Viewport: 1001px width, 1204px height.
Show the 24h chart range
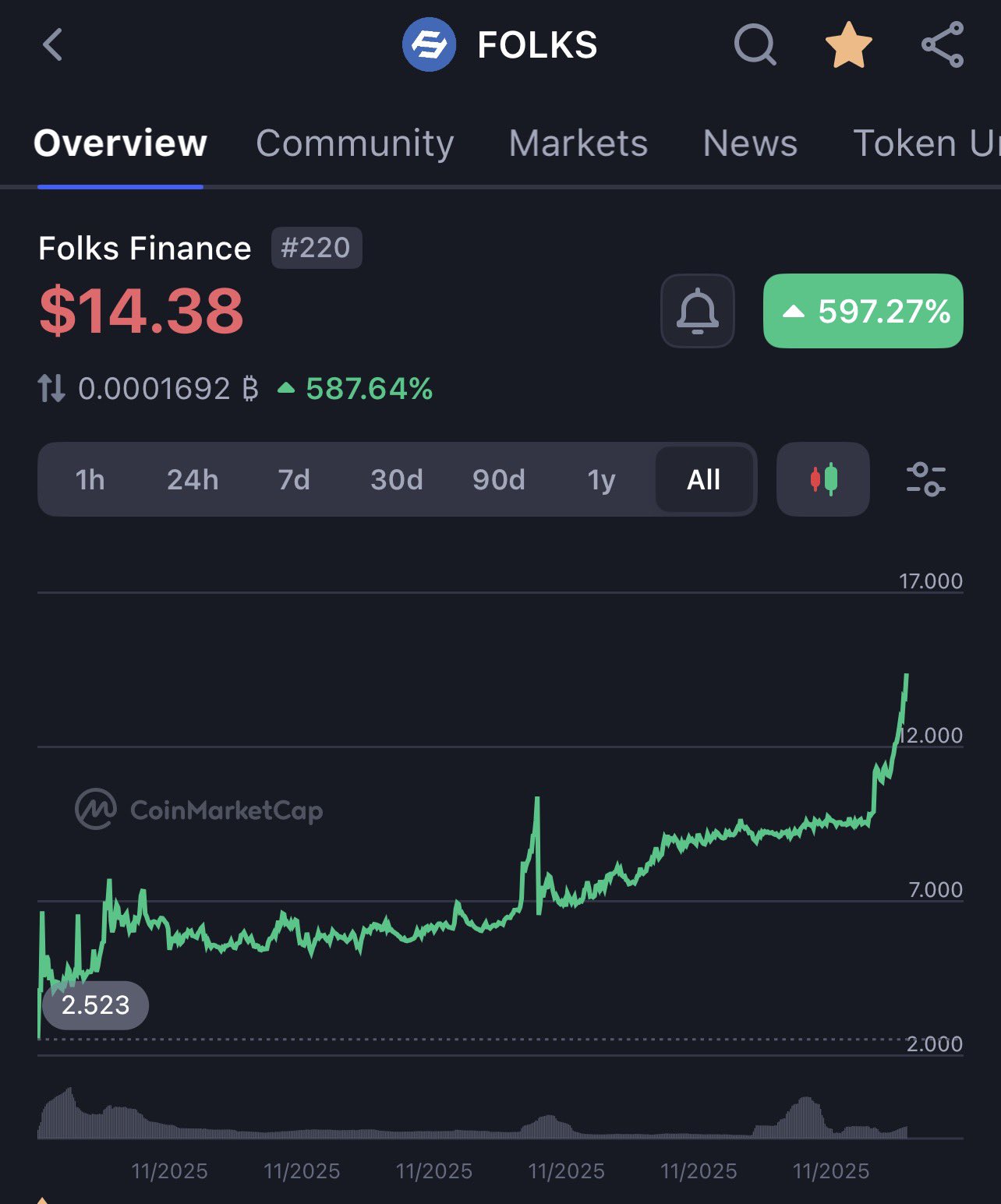coord(193,480)
